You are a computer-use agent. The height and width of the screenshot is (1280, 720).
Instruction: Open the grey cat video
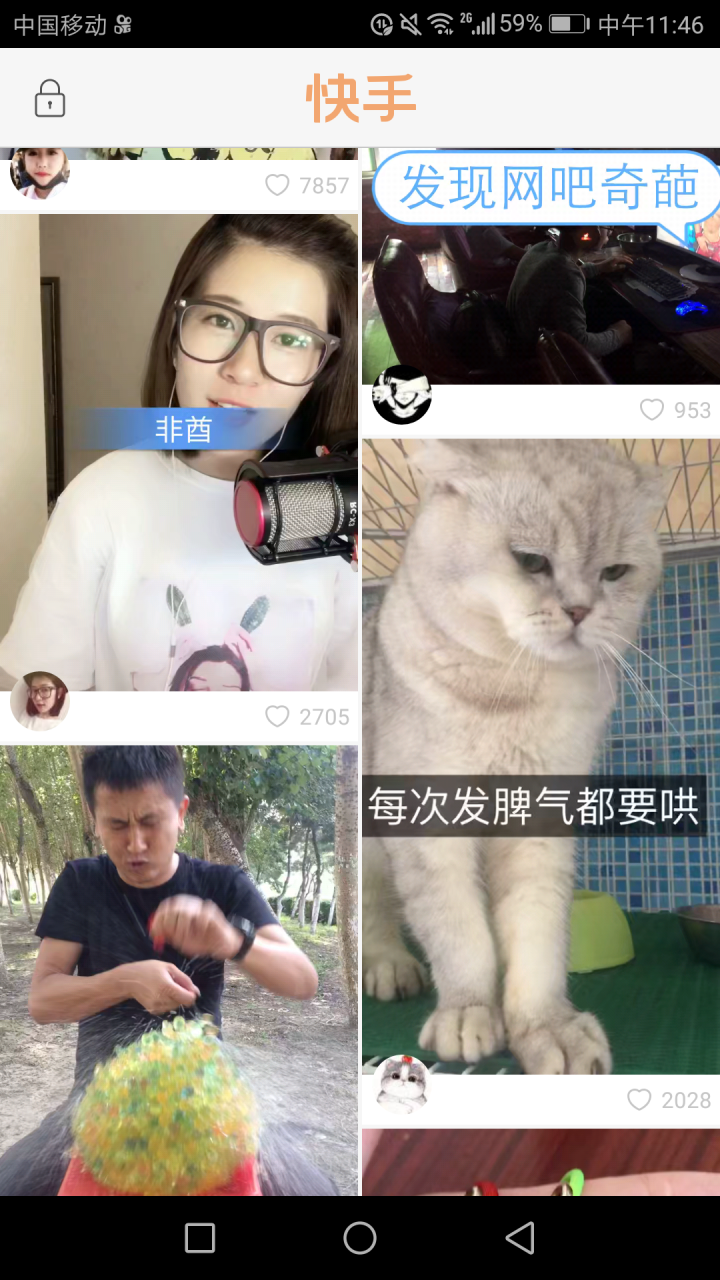click(x=540, y=750)
